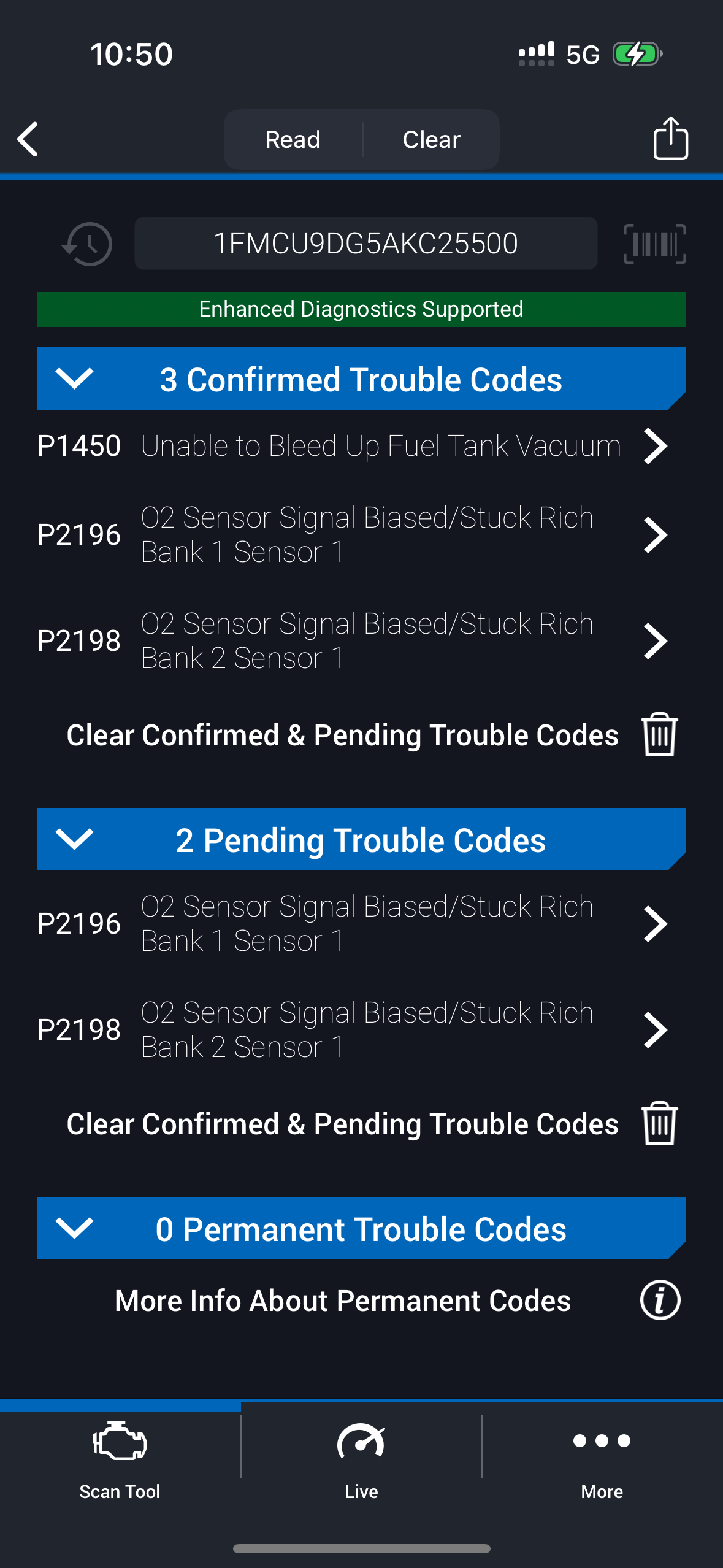723x1568 pixels.
Task: View More Info About Permanent Codes
Action: (x=660, y=1300)
